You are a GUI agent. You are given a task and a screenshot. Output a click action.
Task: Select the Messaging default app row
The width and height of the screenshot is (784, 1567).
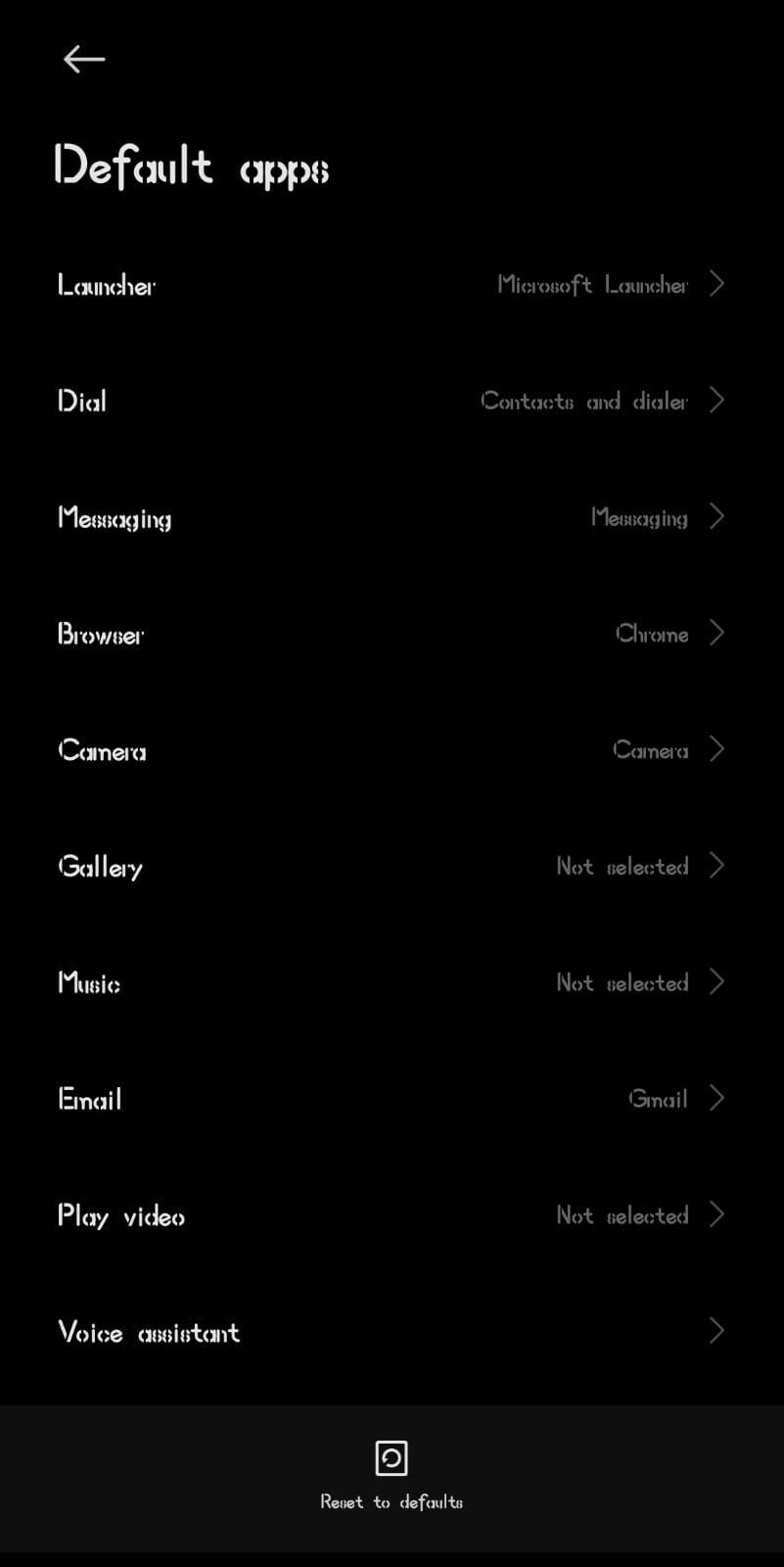pos(392,517)
